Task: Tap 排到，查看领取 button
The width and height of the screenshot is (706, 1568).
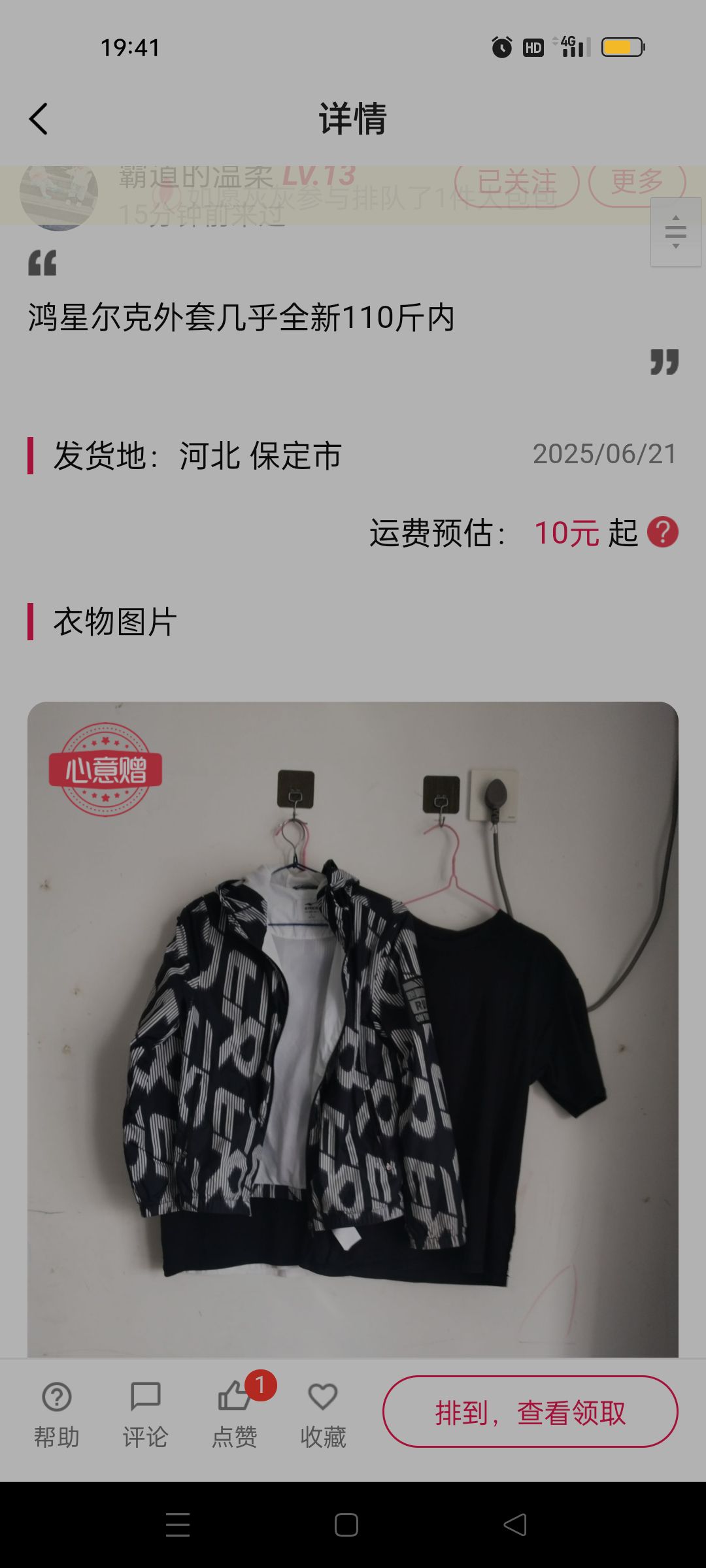Action: [530, 1413]
